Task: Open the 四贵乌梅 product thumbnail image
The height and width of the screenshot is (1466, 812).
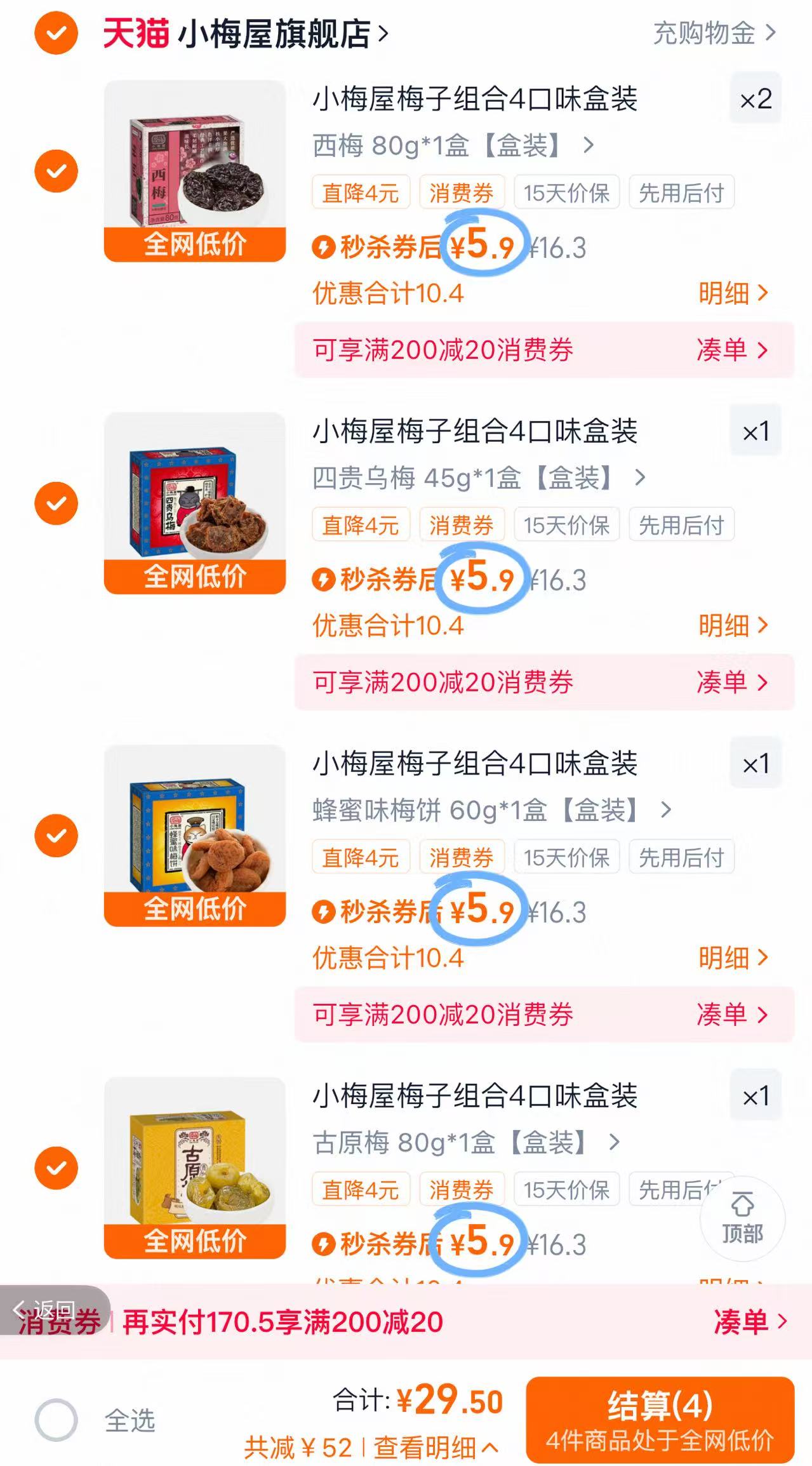Action: coord(195,502)
